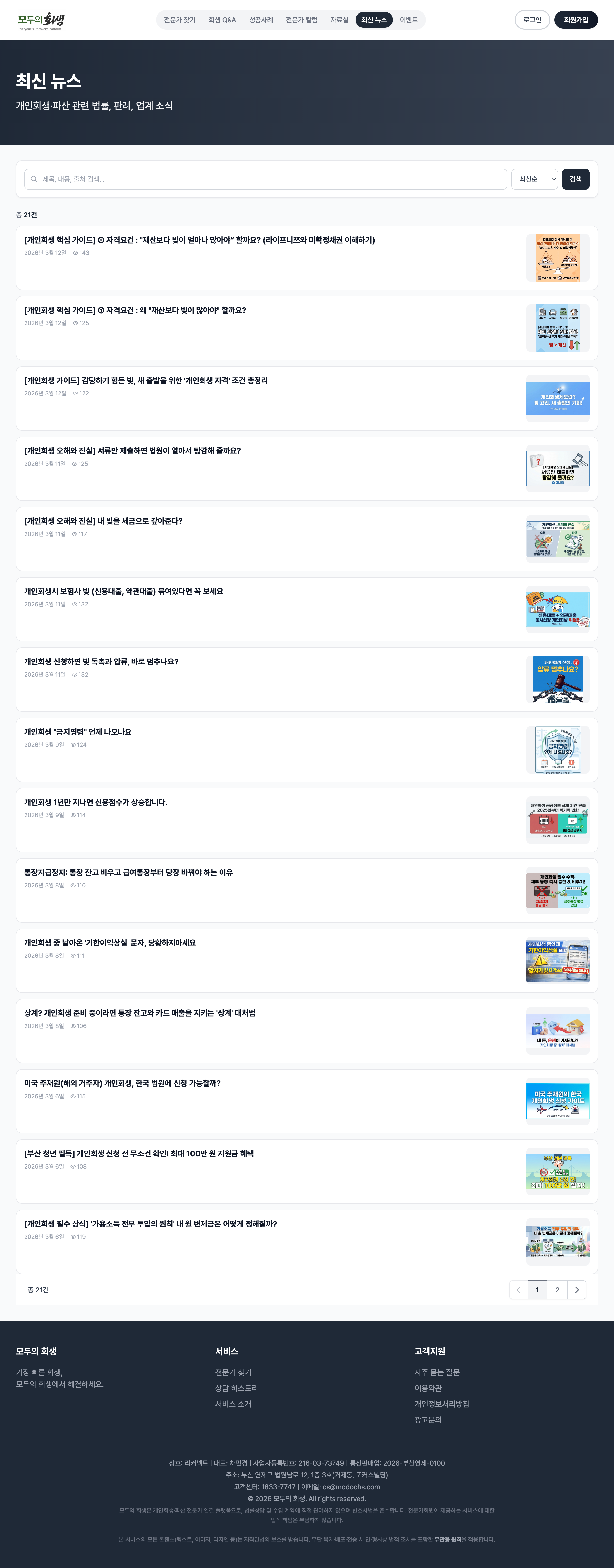The image size is (614, 1568).
Task: Expand the 최신순 sort dropdown
Action: click(x=534, y=179)
